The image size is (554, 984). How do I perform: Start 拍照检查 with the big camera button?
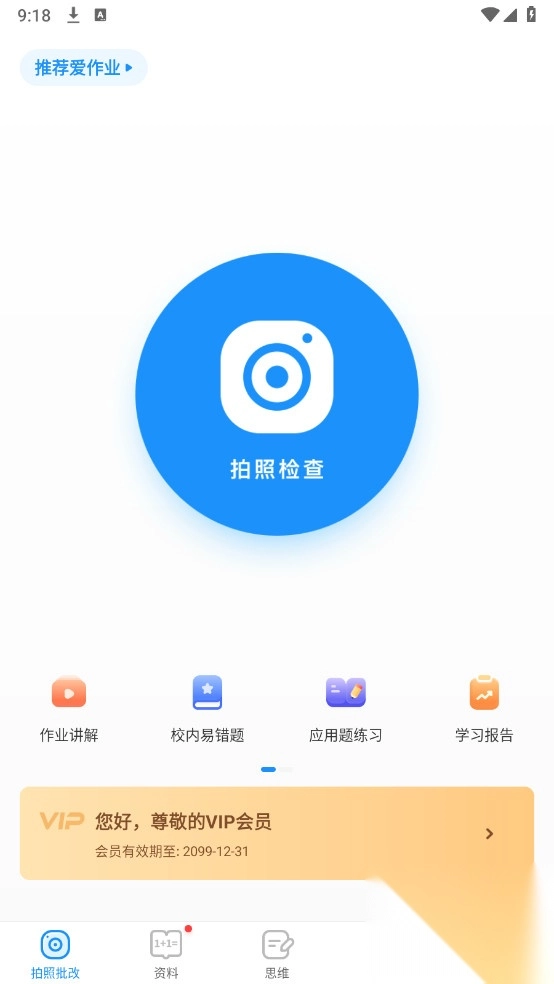(x=277, y=394)
